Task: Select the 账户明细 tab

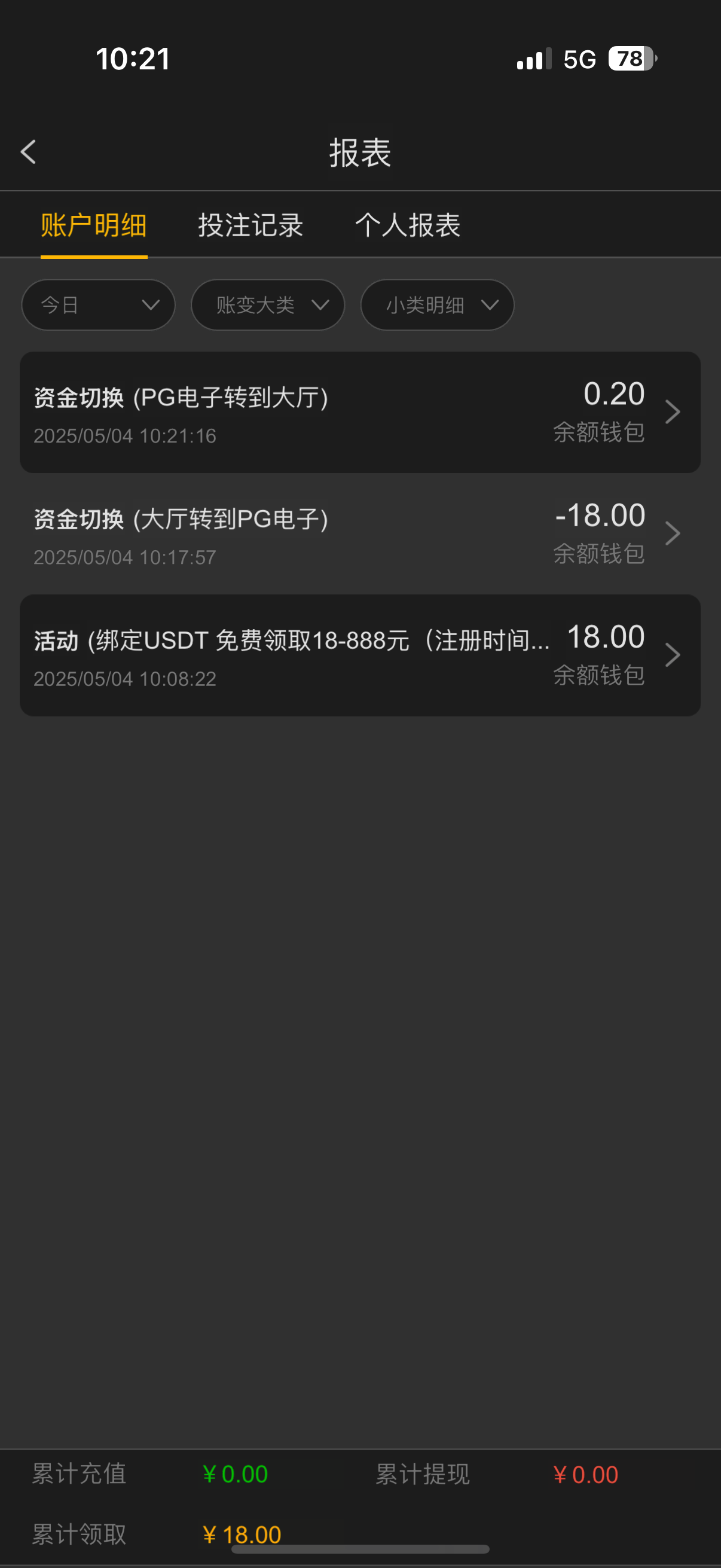Action: point(94,225)
